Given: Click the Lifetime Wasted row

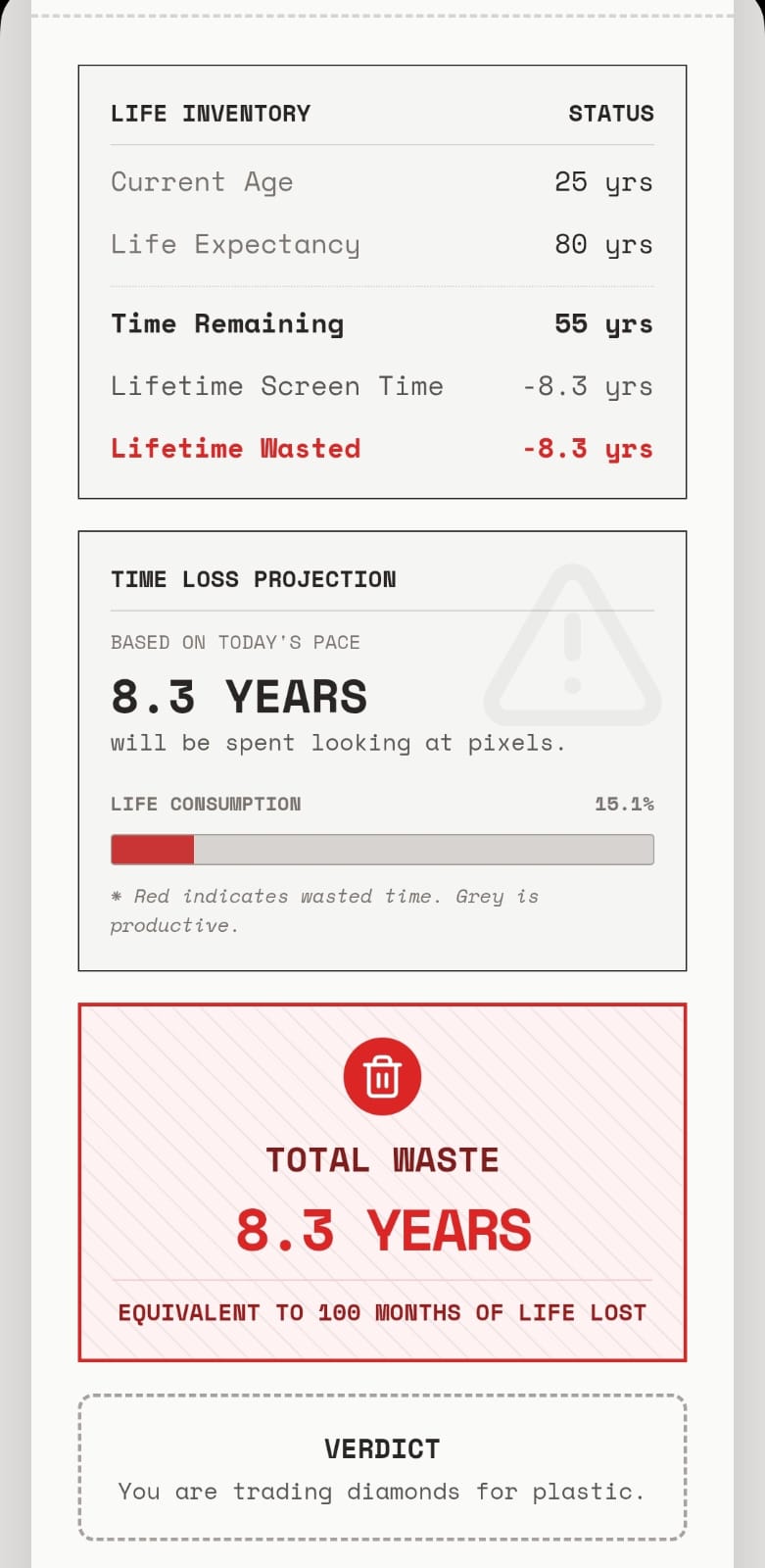Looking at the screenshot, I should click(x=382, y=448).
